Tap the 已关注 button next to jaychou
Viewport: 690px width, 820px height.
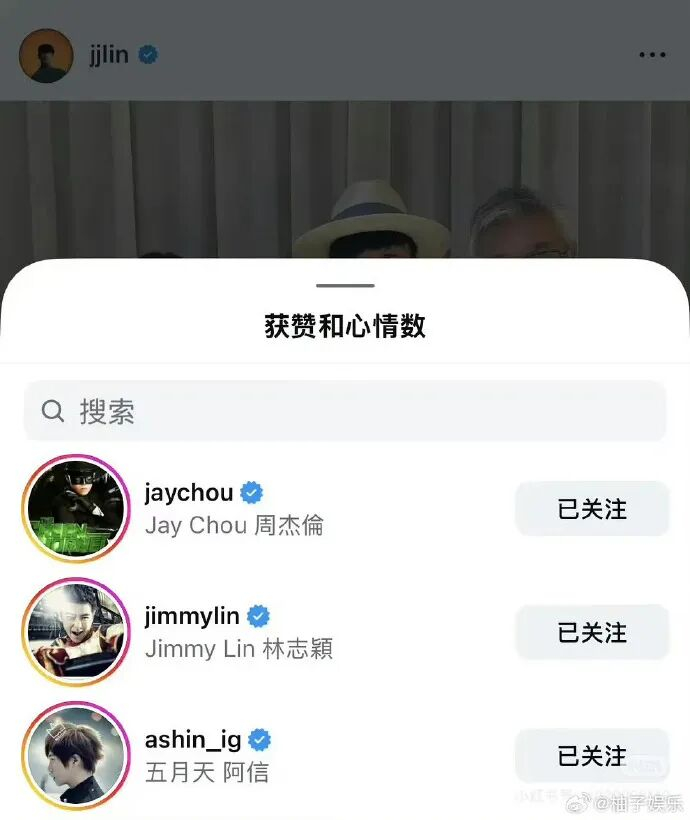(591, 509)
